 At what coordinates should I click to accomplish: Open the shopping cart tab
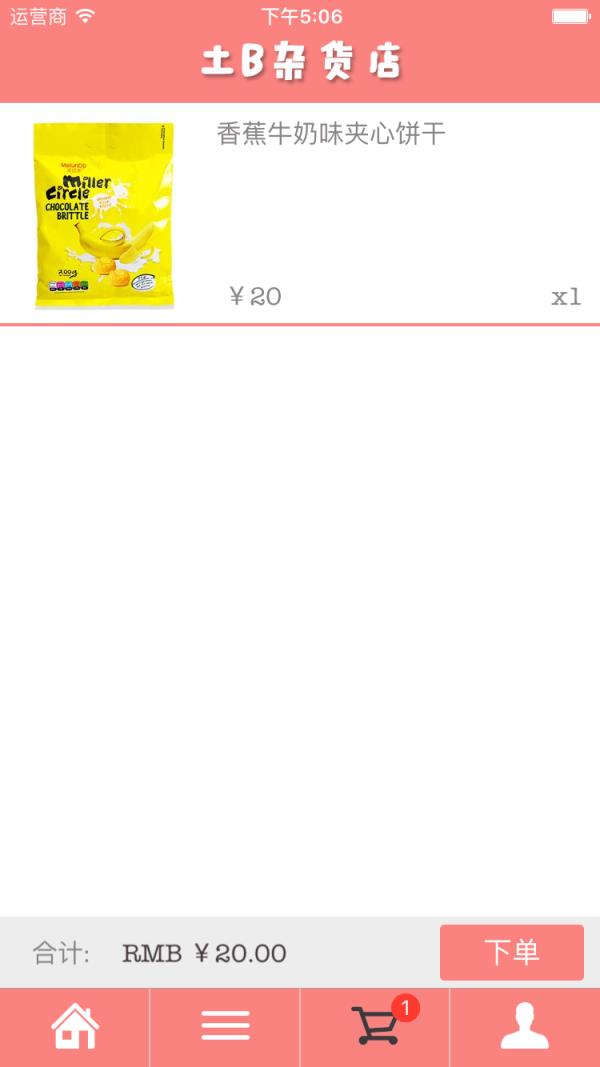[x=376, y=1027]
